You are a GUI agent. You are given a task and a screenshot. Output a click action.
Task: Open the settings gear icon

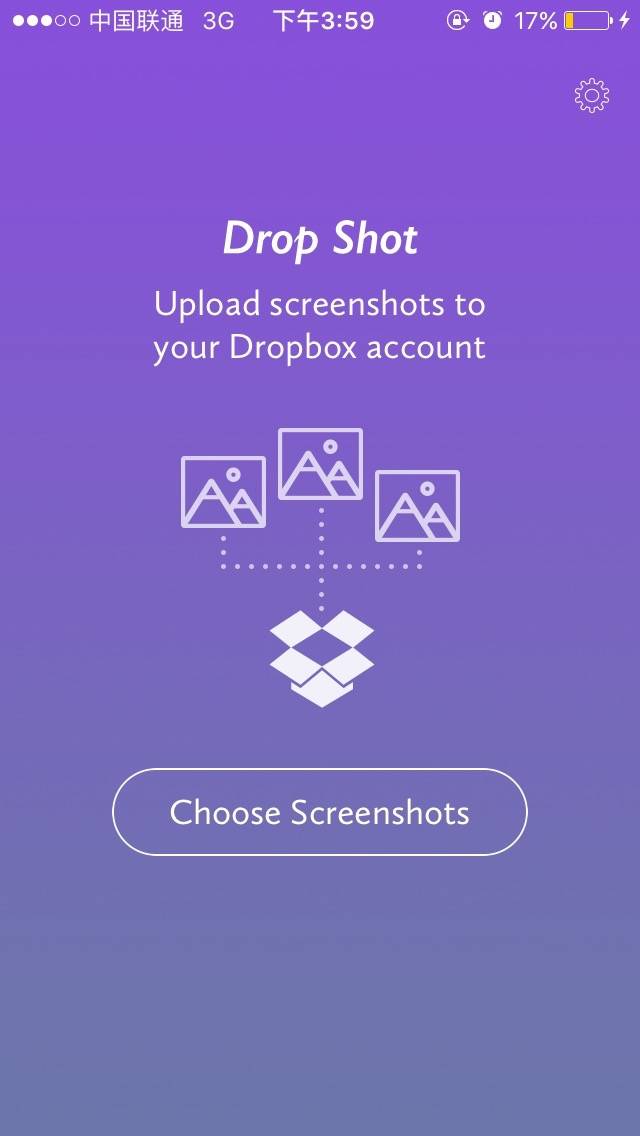click(x=591, y=95)
